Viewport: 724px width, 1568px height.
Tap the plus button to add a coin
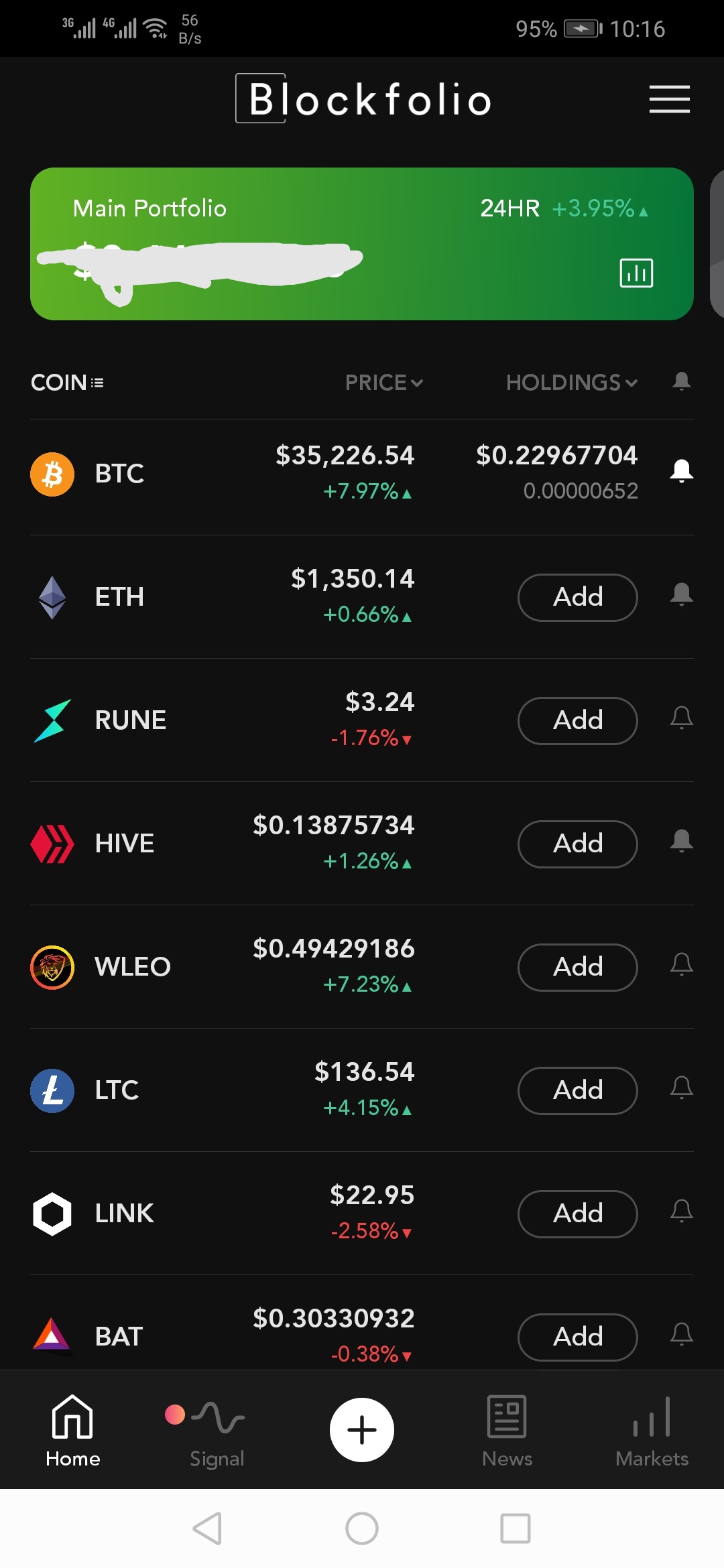click(362, 1429)
